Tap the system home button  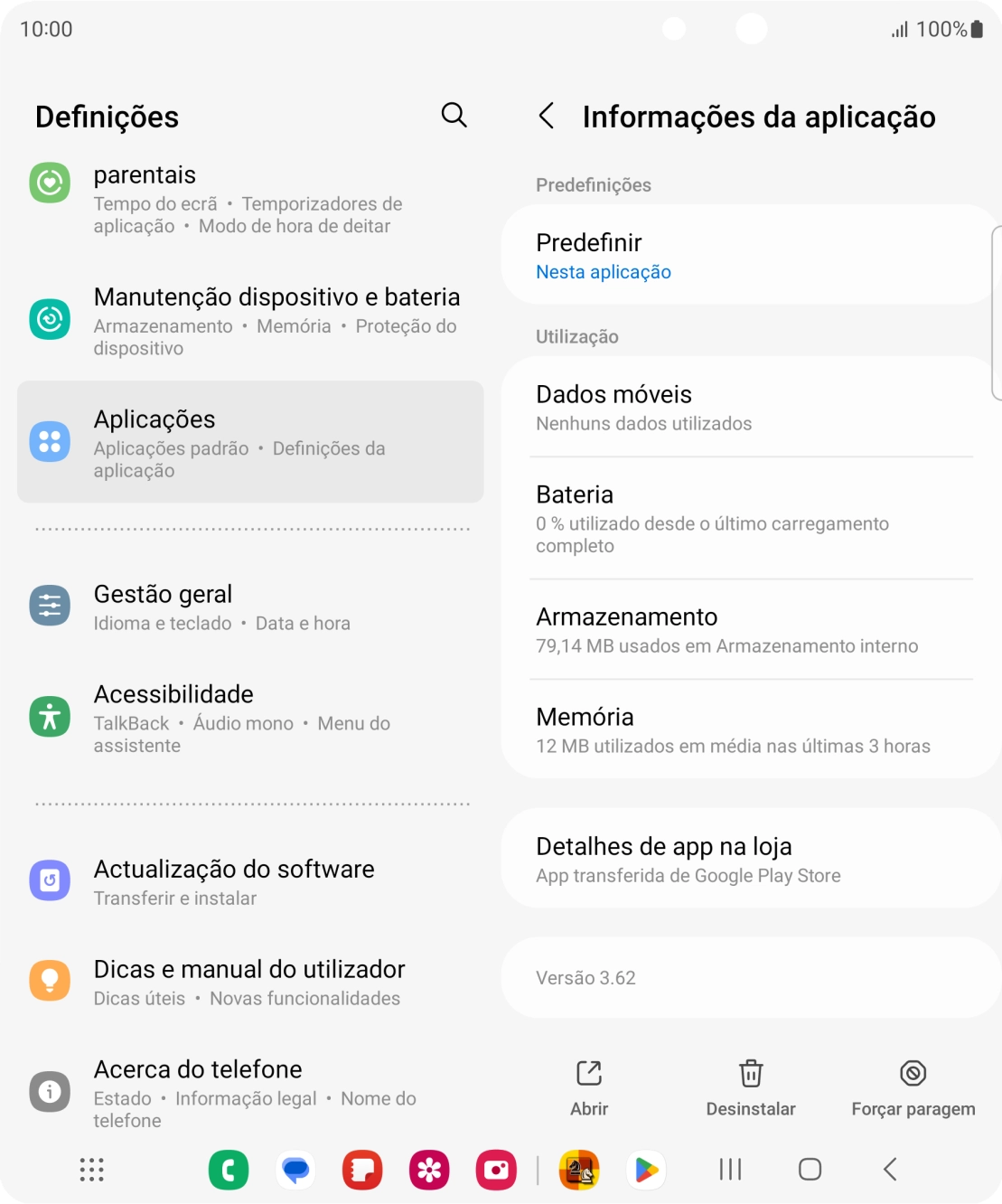click(810, 1170)
